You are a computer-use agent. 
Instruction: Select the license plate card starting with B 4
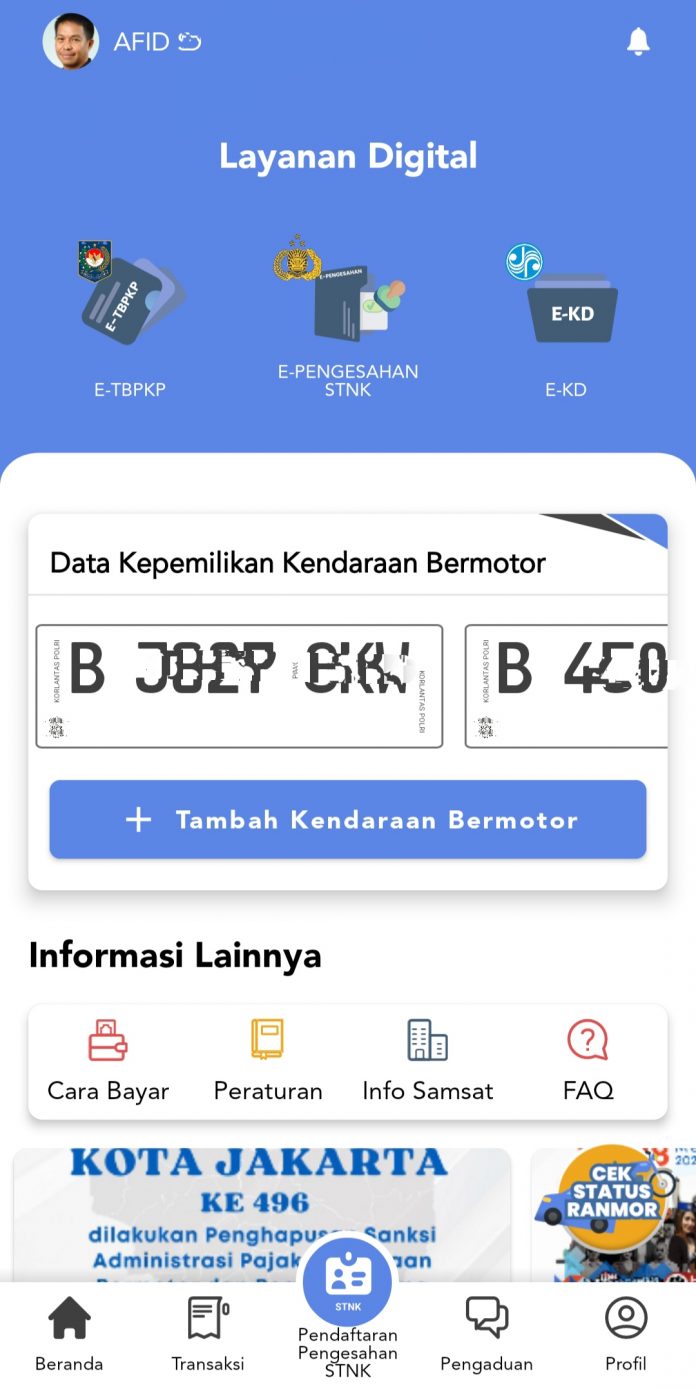coord(568,686)
